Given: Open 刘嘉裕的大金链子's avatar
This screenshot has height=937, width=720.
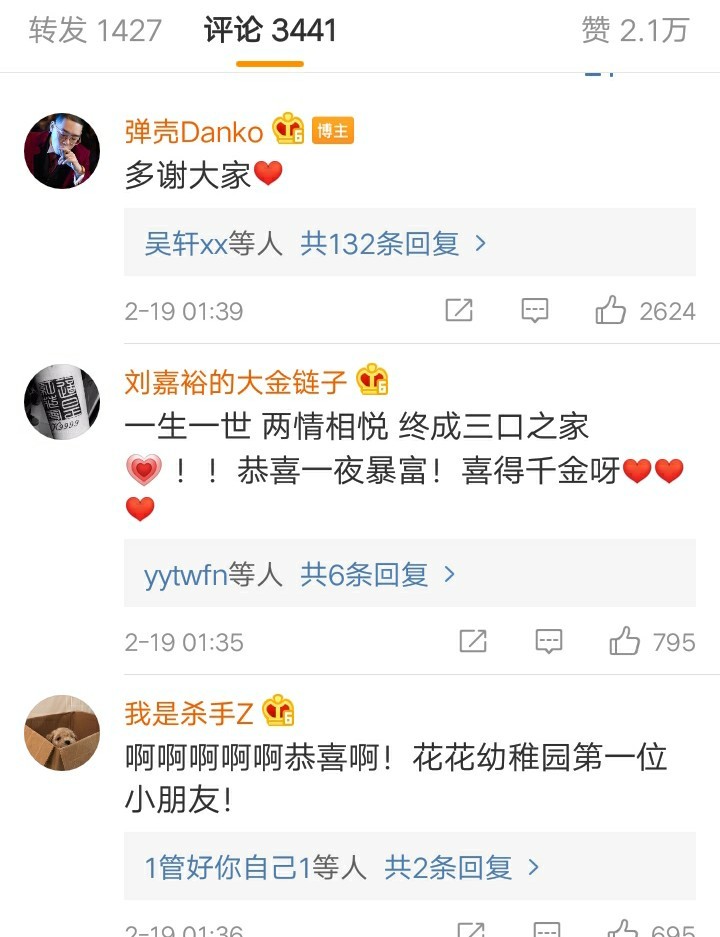Looking at the screenshot, I should point(62,401).
